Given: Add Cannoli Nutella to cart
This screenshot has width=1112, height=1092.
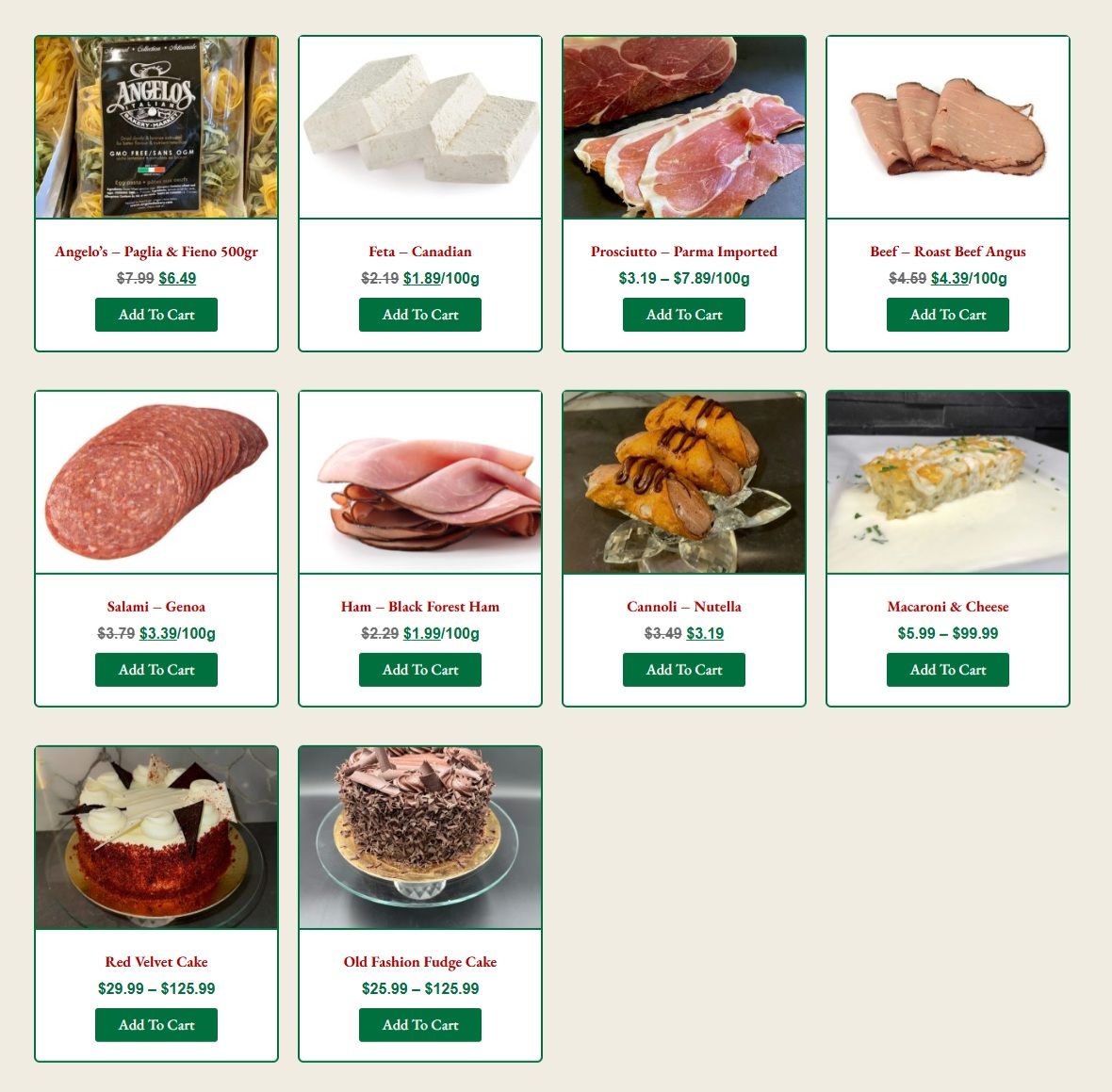Looking at the screenshot, I should 684,670.
